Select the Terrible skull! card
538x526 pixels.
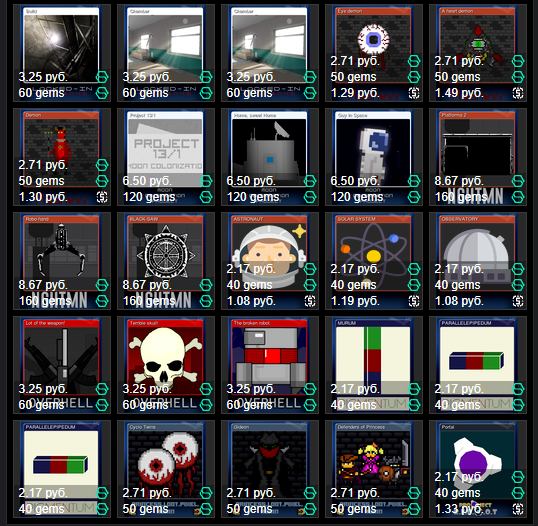pos(166,365)
